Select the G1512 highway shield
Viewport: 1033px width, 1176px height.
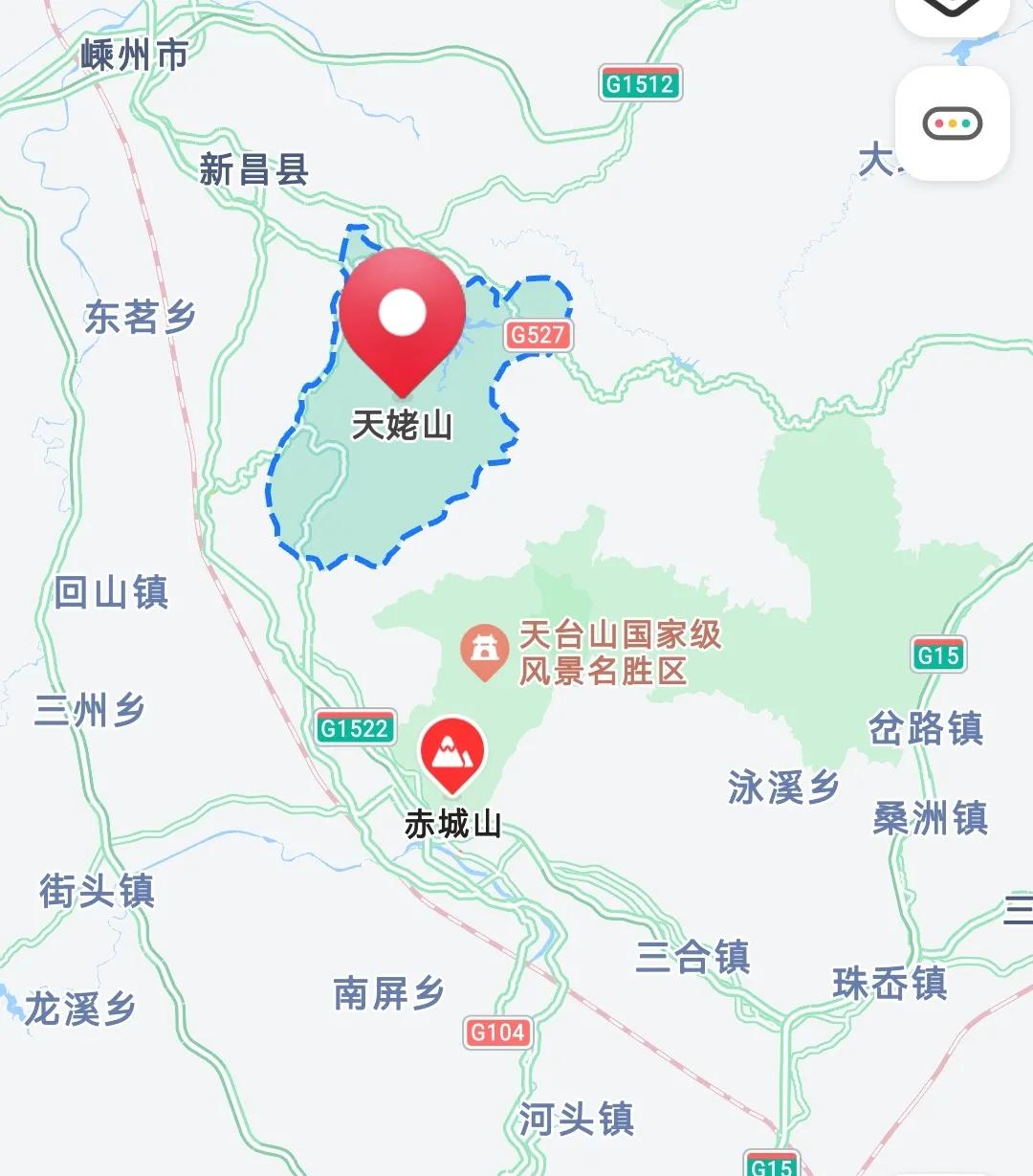tap(638, 80)
